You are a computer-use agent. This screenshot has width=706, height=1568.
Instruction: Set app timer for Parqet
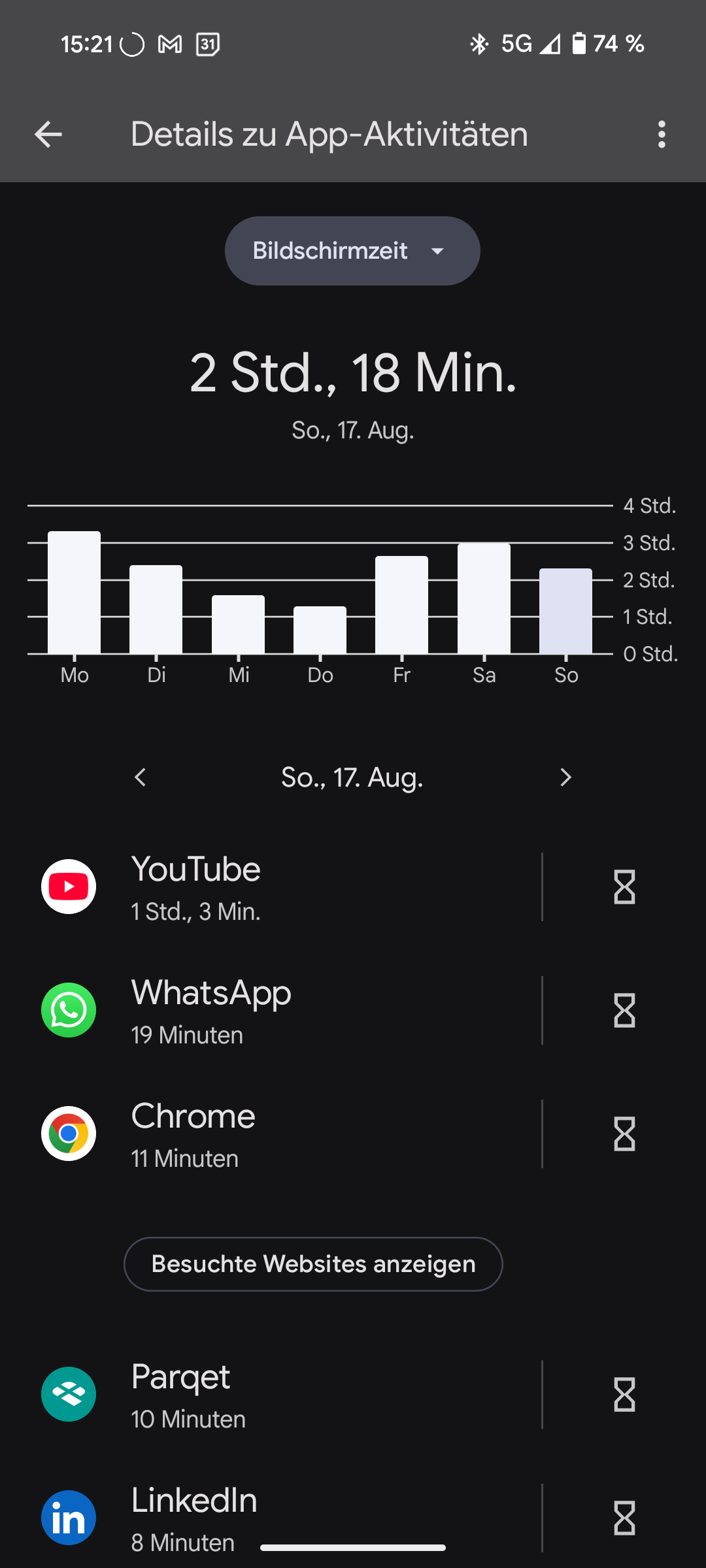(x=624, y=1395)
